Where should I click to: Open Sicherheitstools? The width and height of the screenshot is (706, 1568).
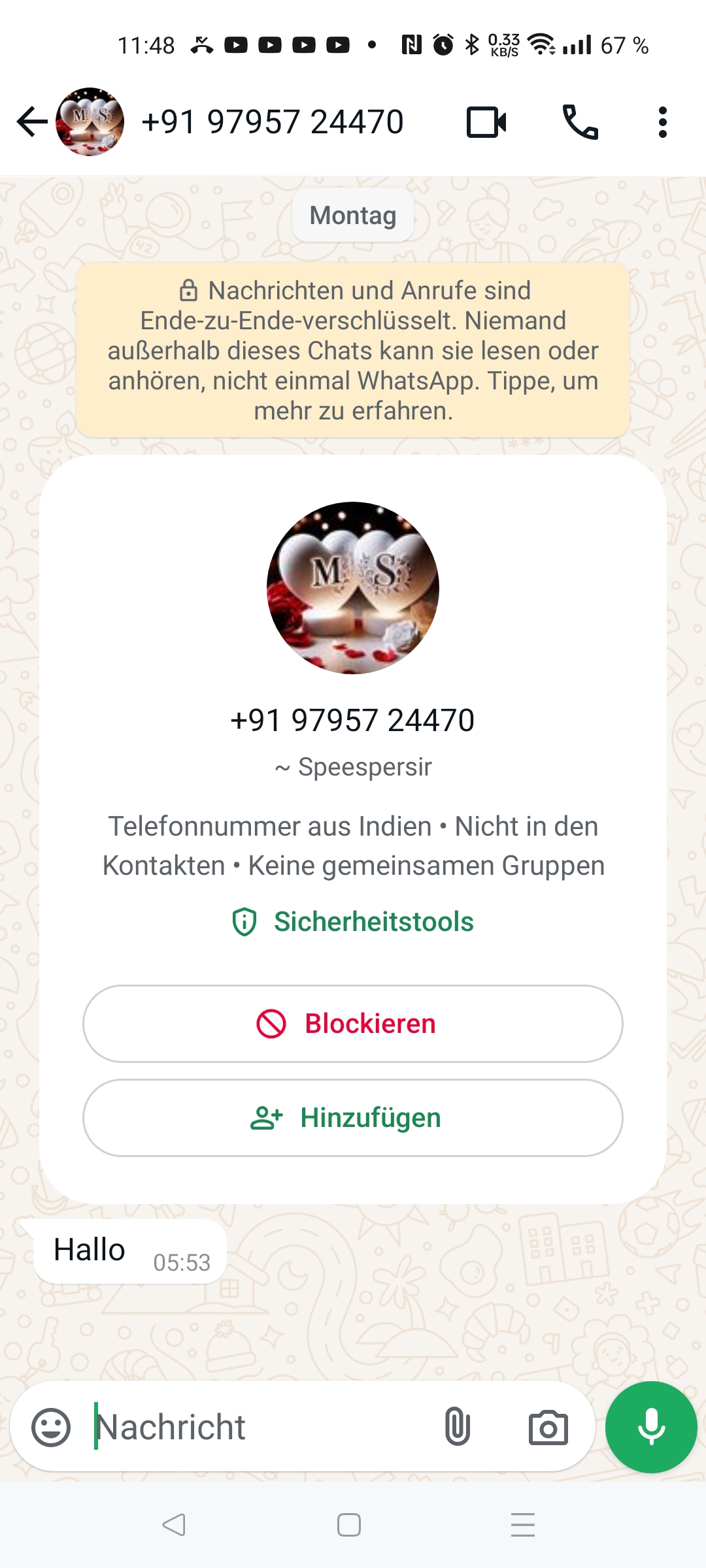[354, 922]
